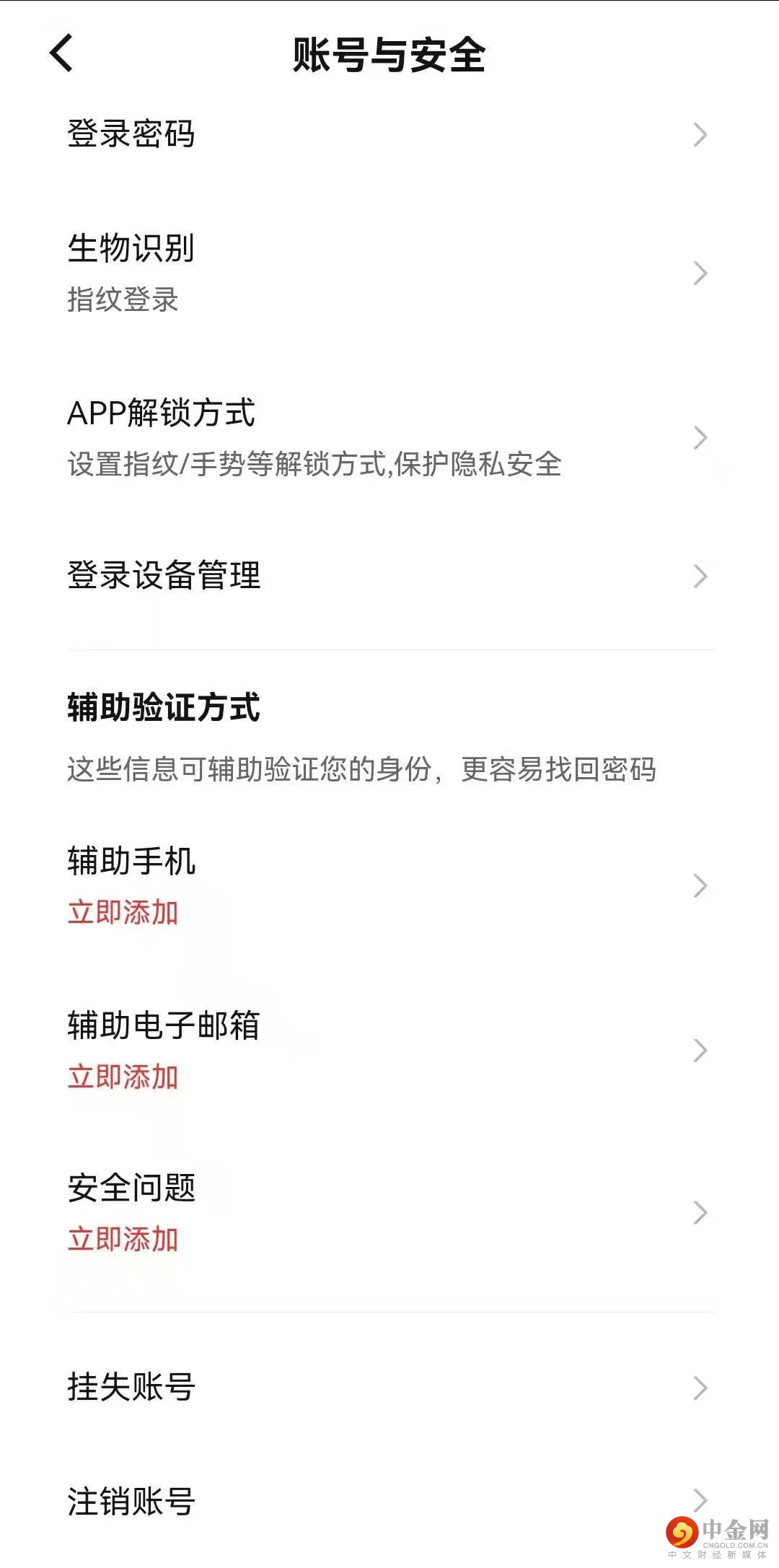Go back from 账号与安全 page
Image resolution: width=779 pixels, height=1568 pixels.
pyautogui.click(x=62, y=53)
